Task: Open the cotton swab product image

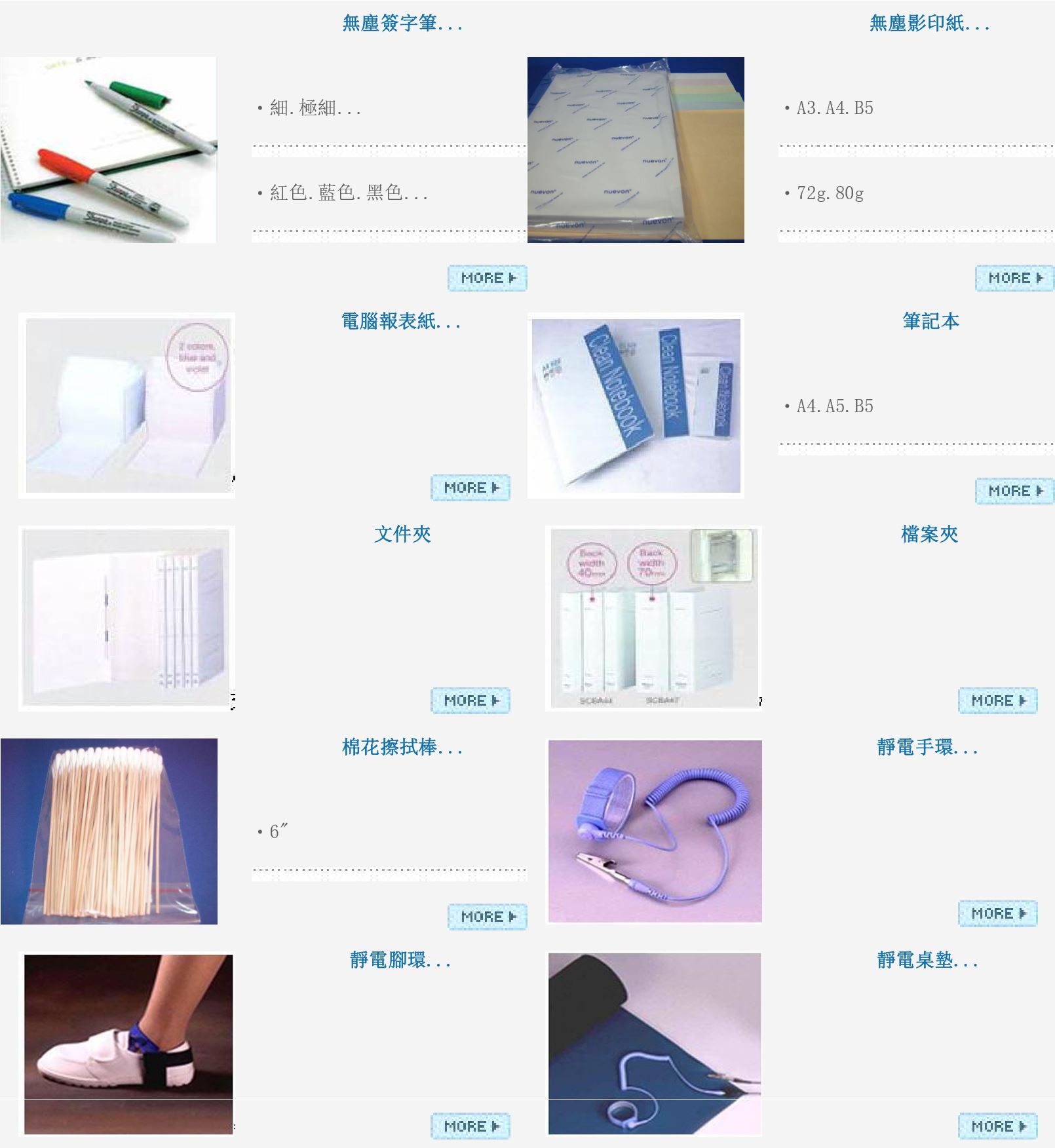Action: click(x=109, y=831)
